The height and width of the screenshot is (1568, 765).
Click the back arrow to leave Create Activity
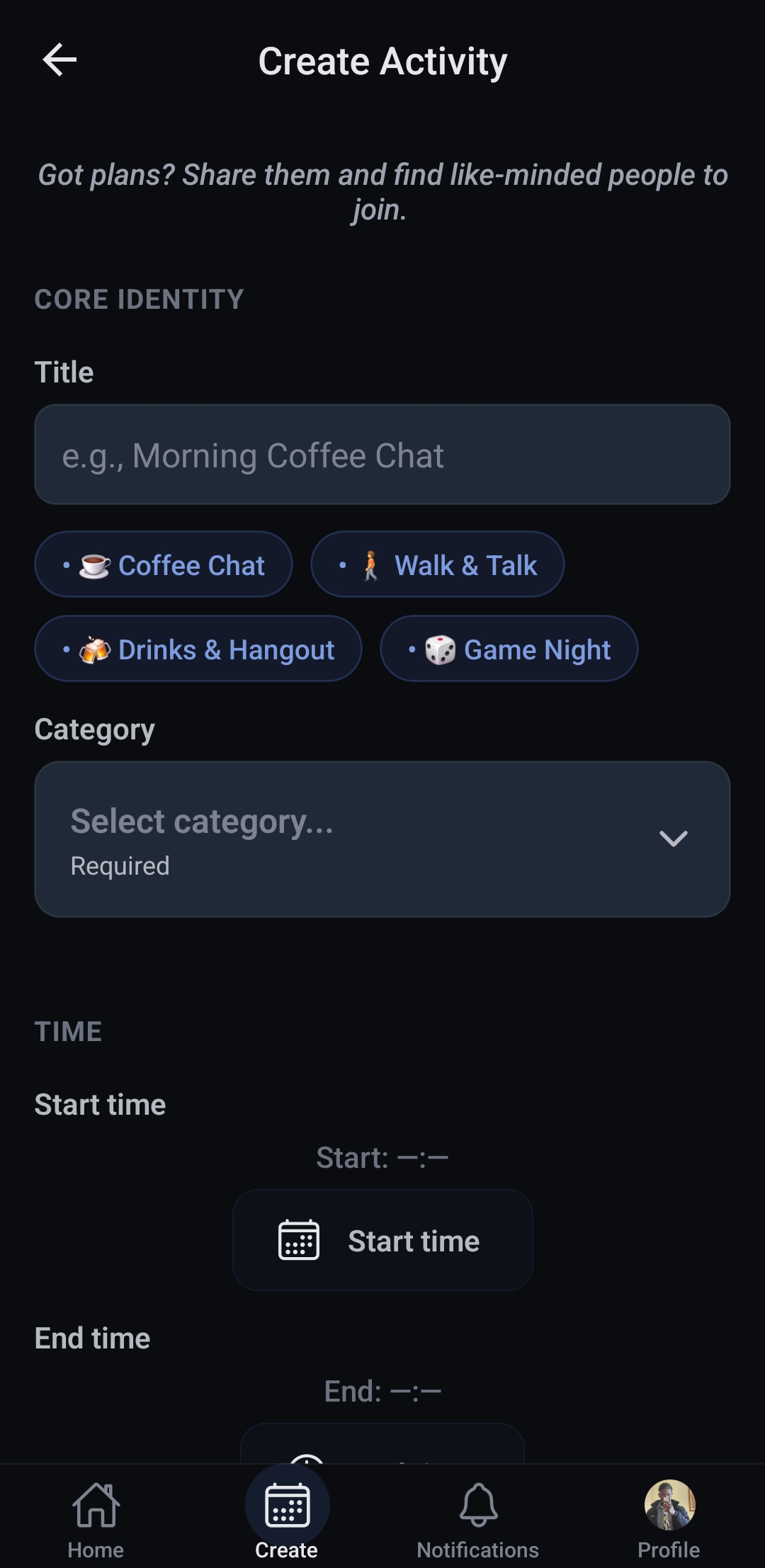pos(59,61)
